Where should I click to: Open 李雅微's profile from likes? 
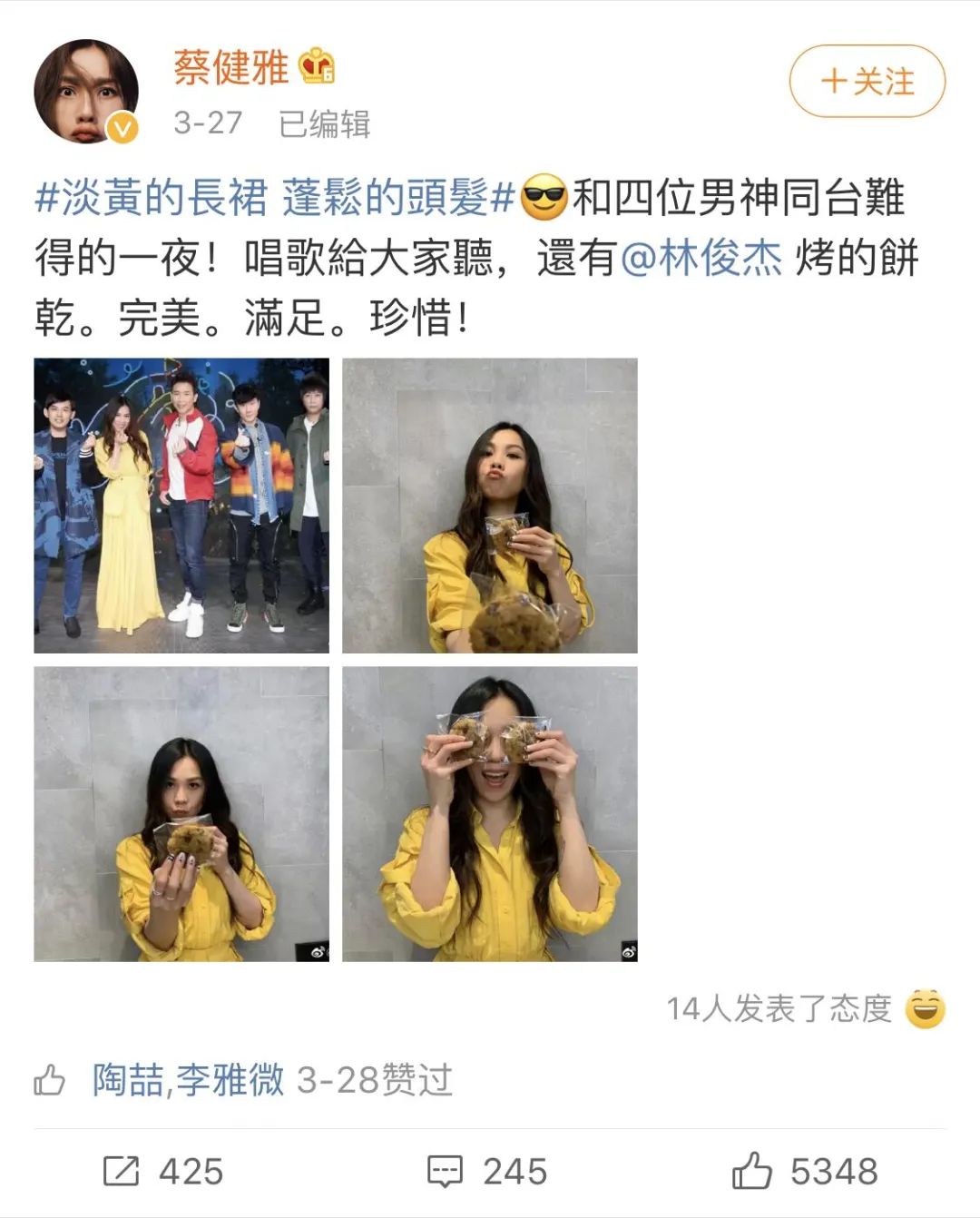coord(230,1080)
